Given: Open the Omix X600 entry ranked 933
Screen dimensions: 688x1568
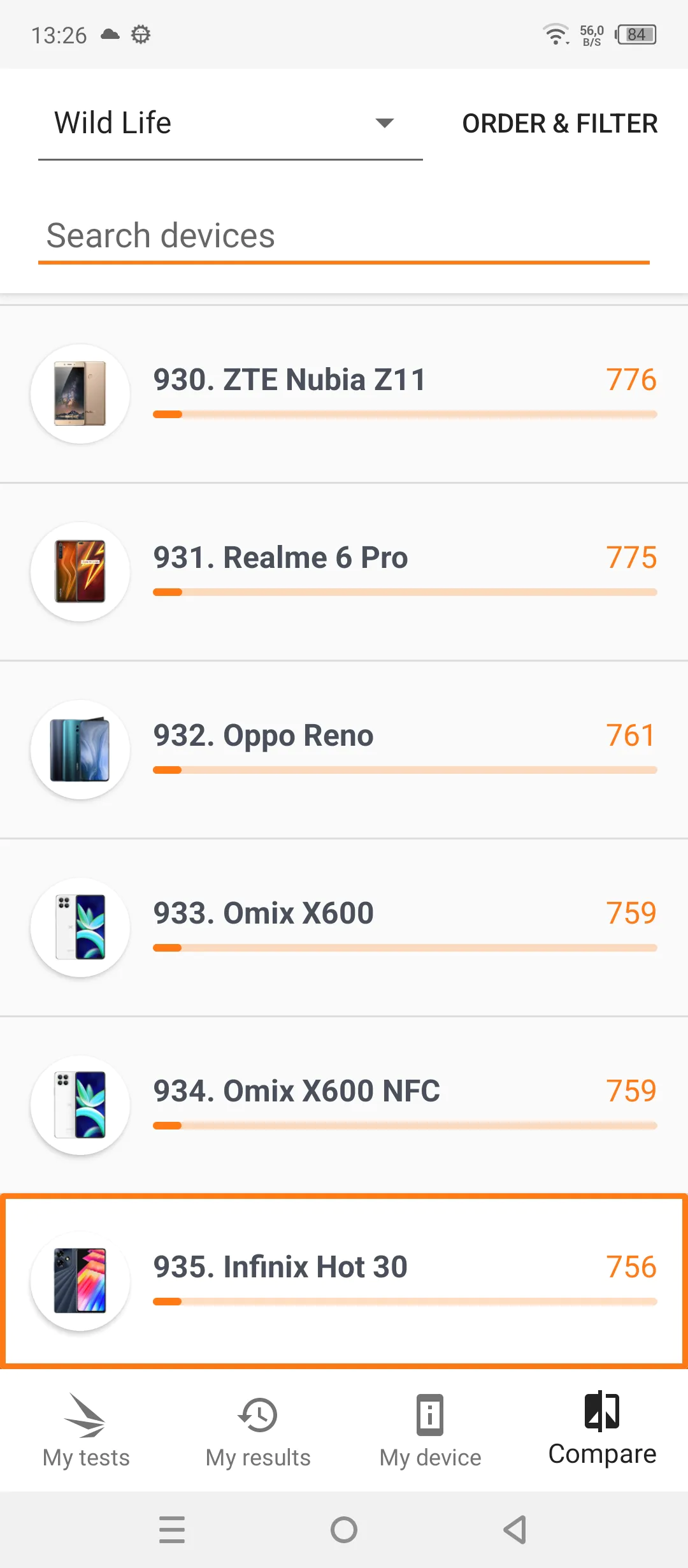Looking at the screenshot, I should 344,927.
